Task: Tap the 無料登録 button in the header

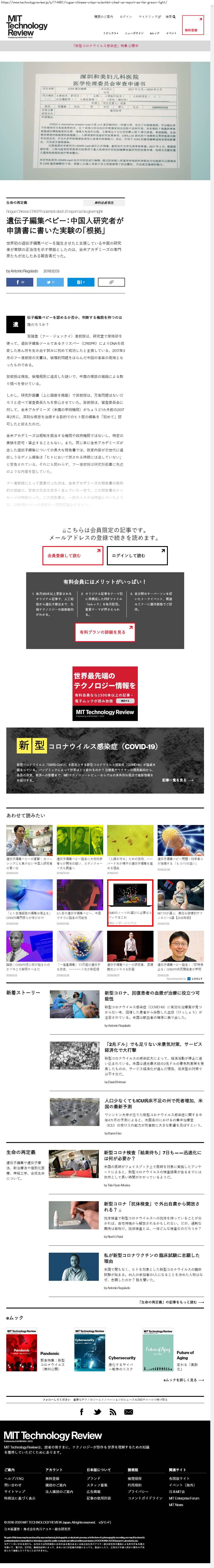Action: (x=193, y=26)
